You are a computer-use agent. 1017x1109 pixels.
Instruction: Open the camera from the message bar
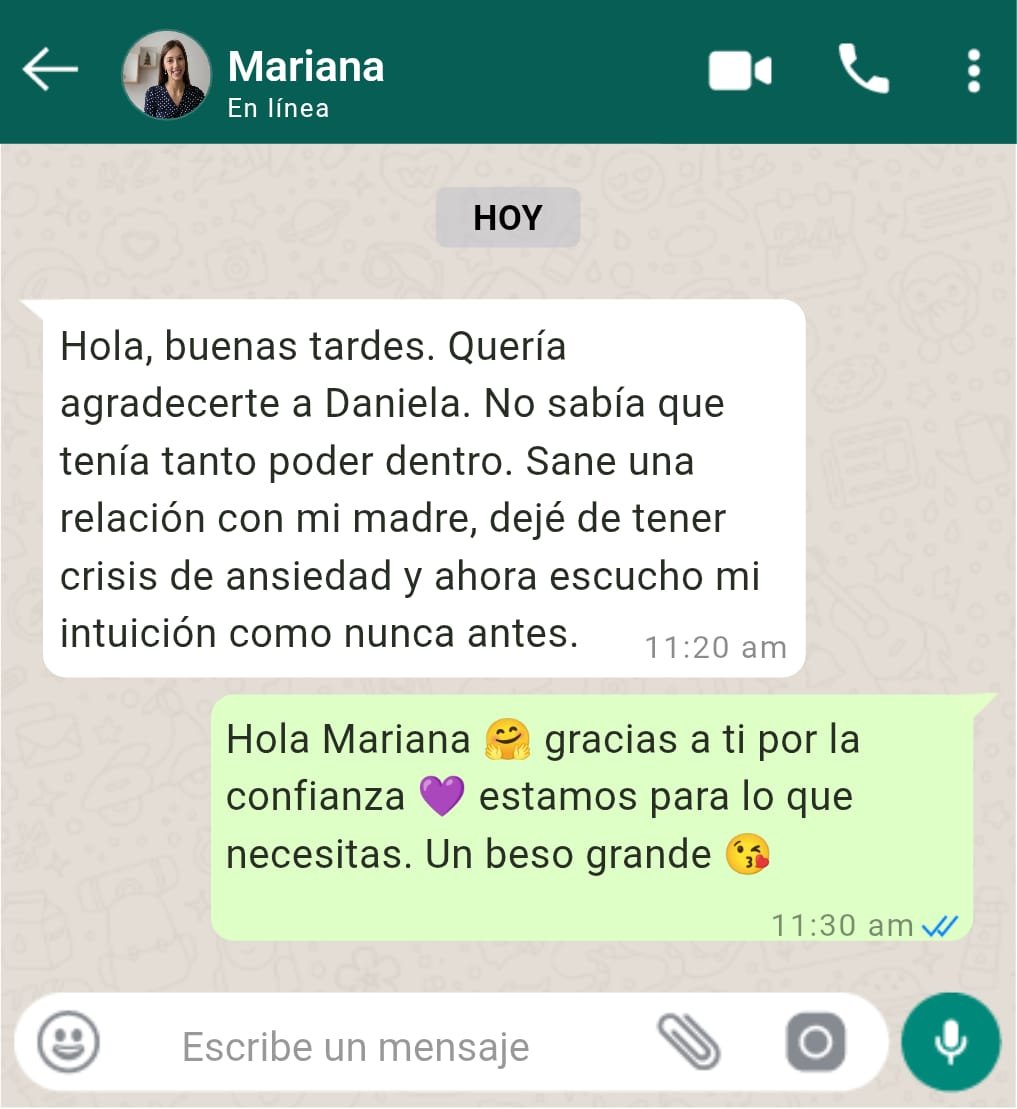(x=815, y=1043)
